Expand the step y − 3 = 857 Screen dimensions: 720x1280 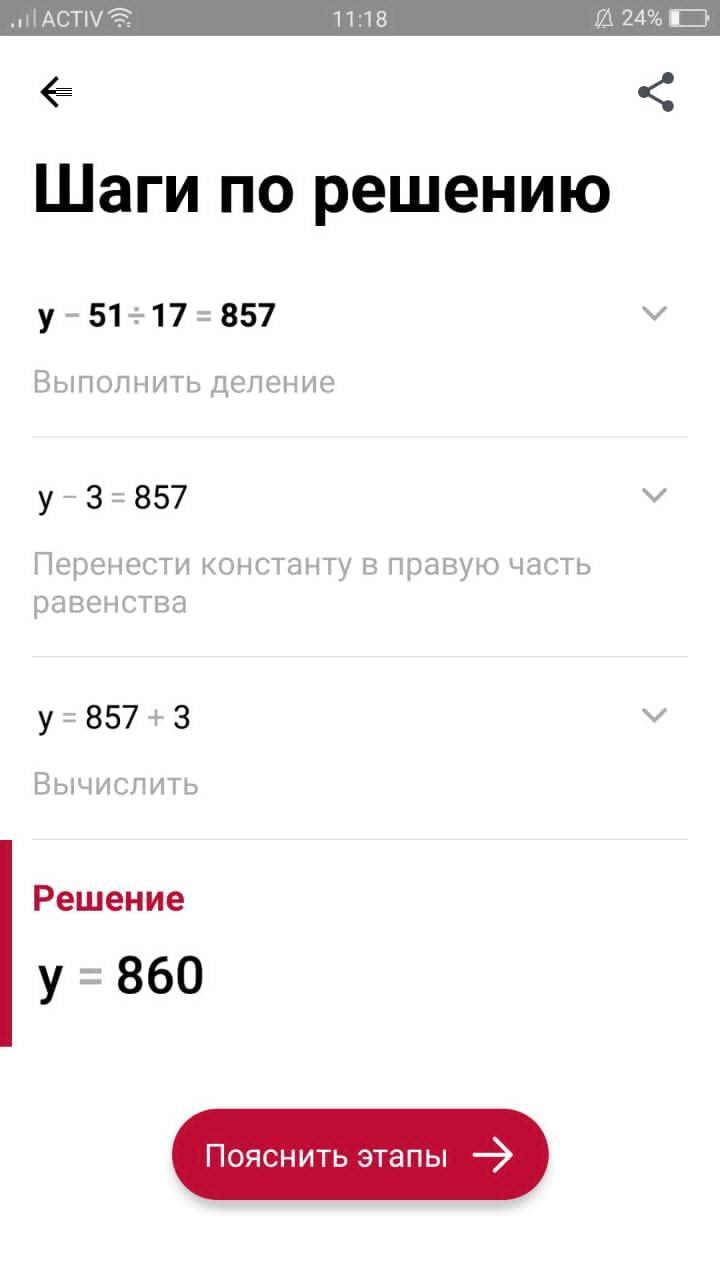[x=653, y=495]
